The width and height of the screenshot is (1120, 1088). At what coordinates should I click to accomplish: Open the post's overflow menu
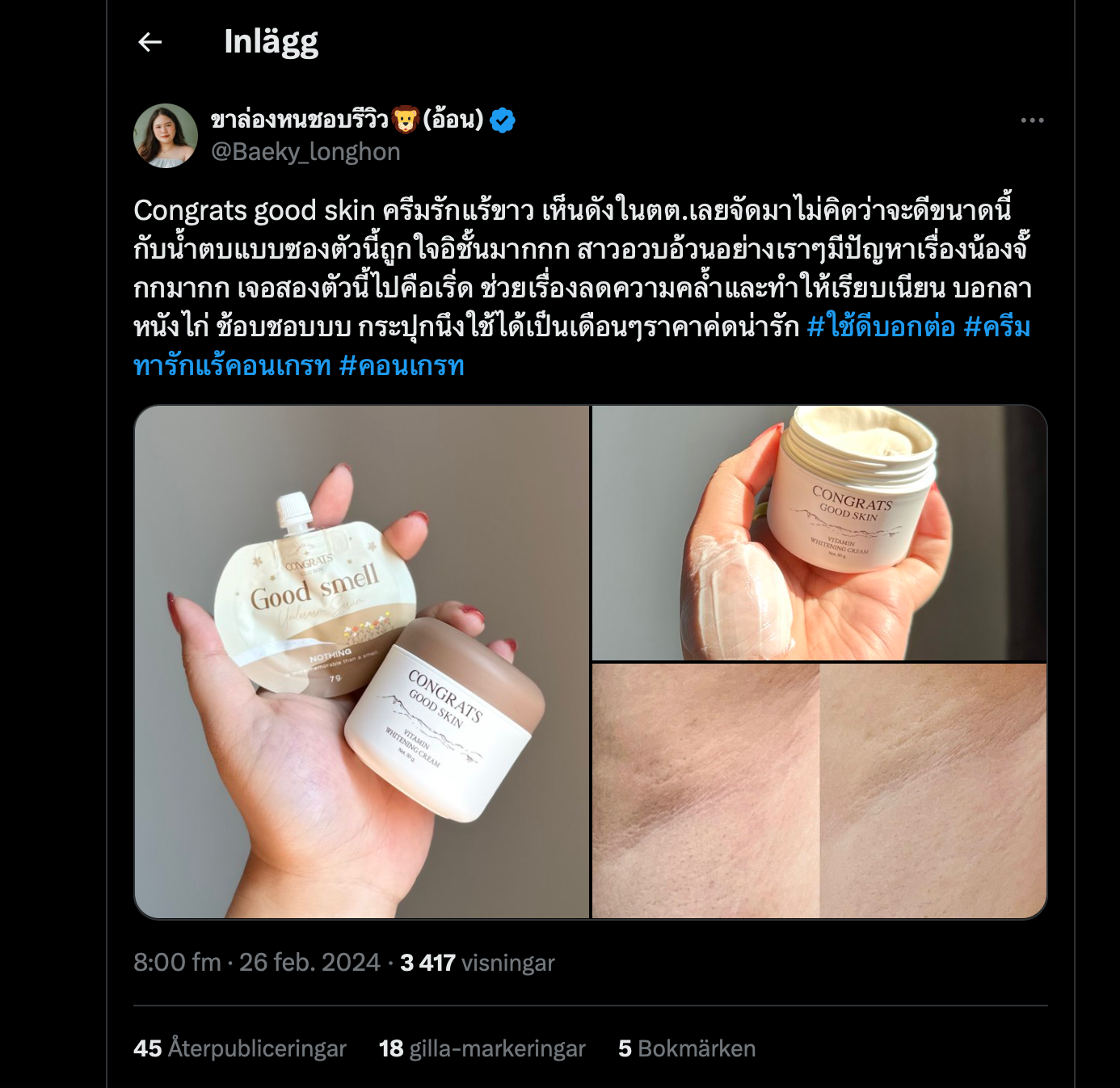click(x=1032, y=120)
